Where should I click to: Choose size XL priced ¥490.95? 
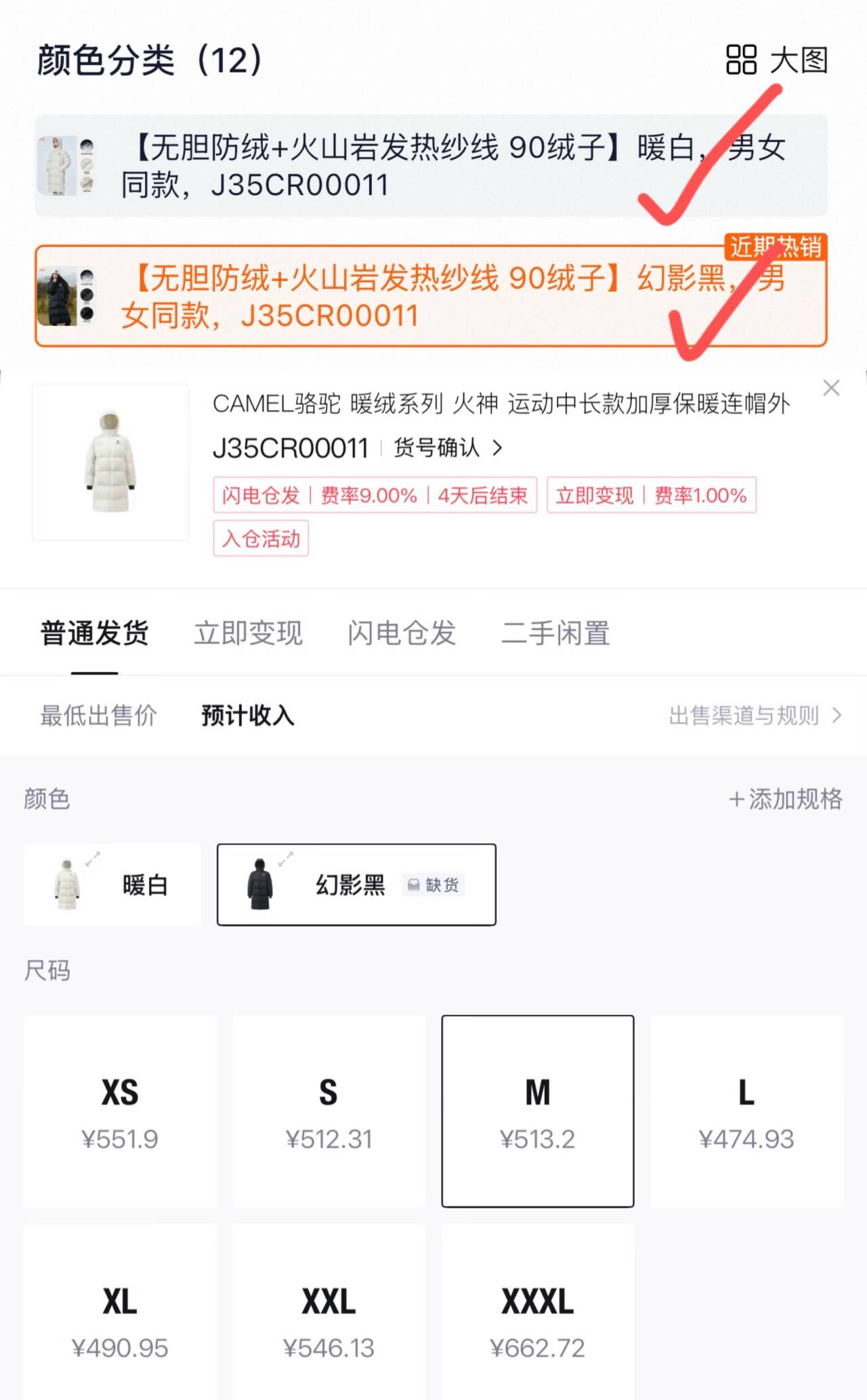(120, 1319)
